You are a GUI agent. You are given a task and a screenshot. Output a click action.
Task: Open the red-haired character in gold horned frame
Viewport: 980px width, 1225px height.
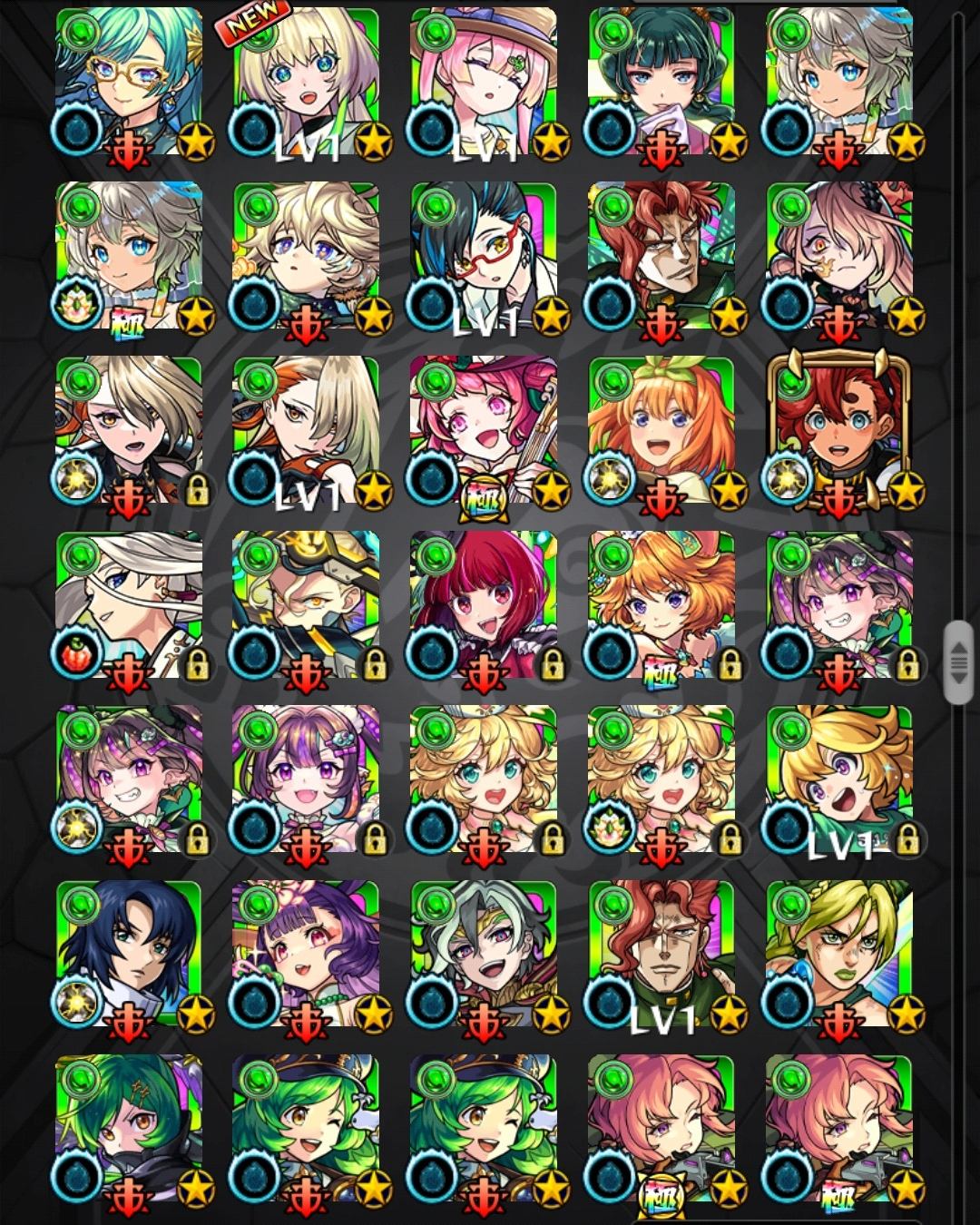click(838, 430)
